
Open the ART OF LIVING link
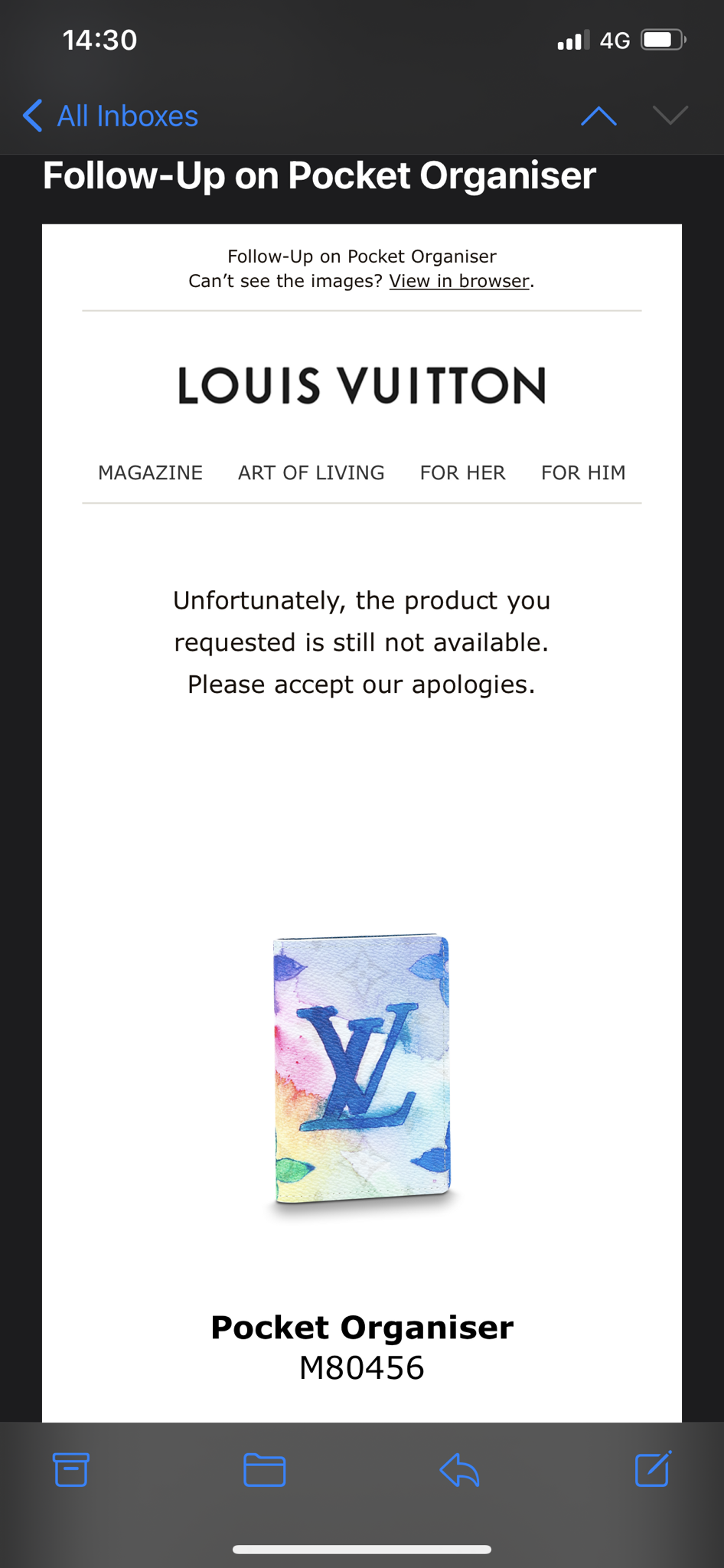tap(311, 473)
